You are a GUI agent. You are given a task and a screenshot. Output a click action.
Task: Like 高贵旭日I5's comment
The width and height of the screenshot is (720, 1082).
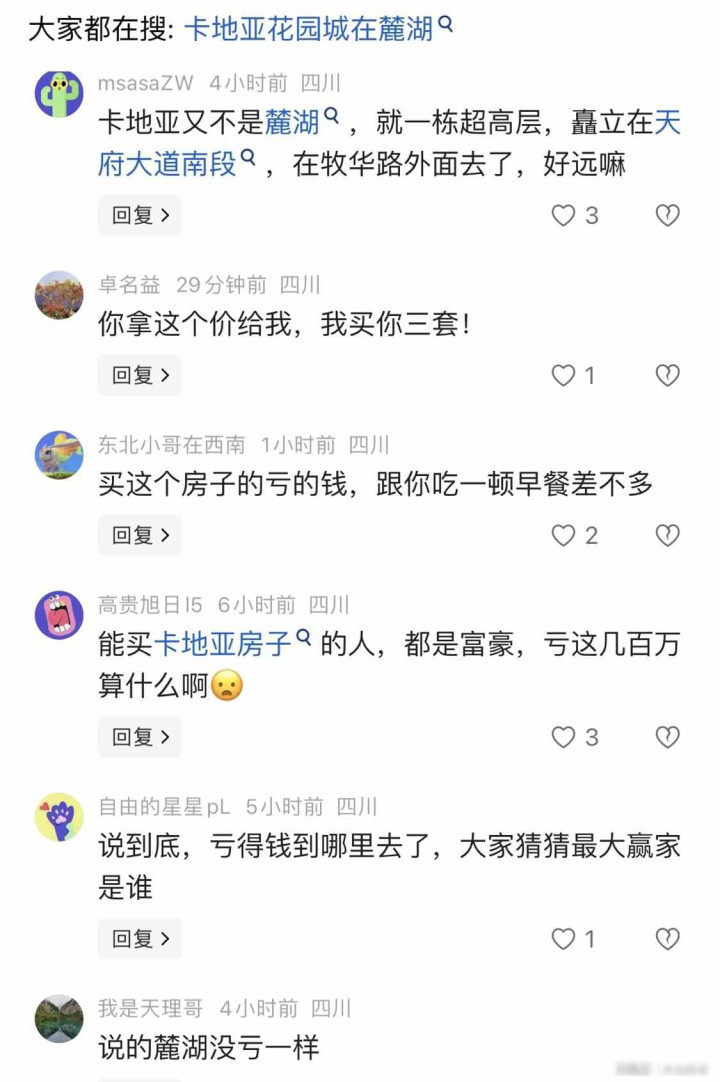(x=565, y=737)
